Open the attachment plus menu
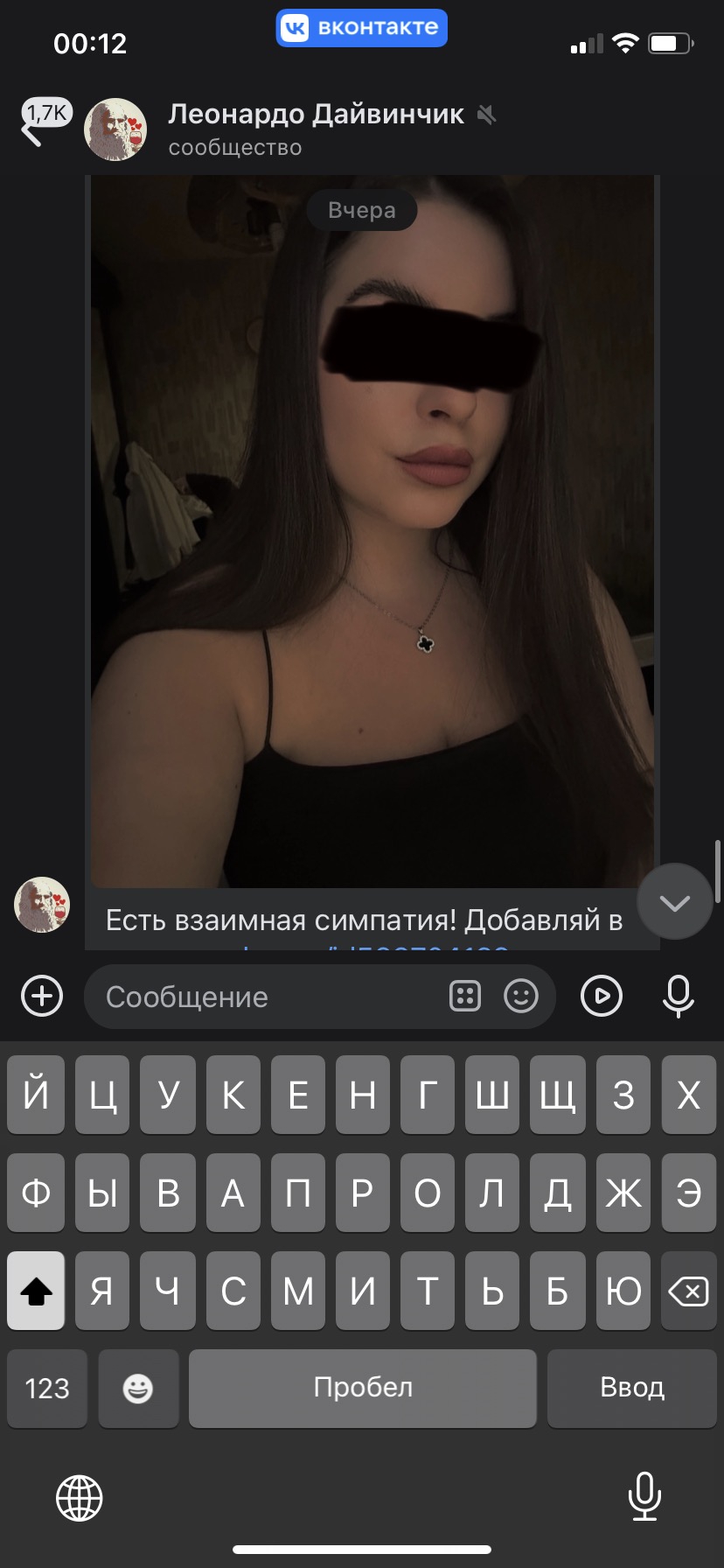The height and width of the screenshot is (1568, 724). pos(42,996)
